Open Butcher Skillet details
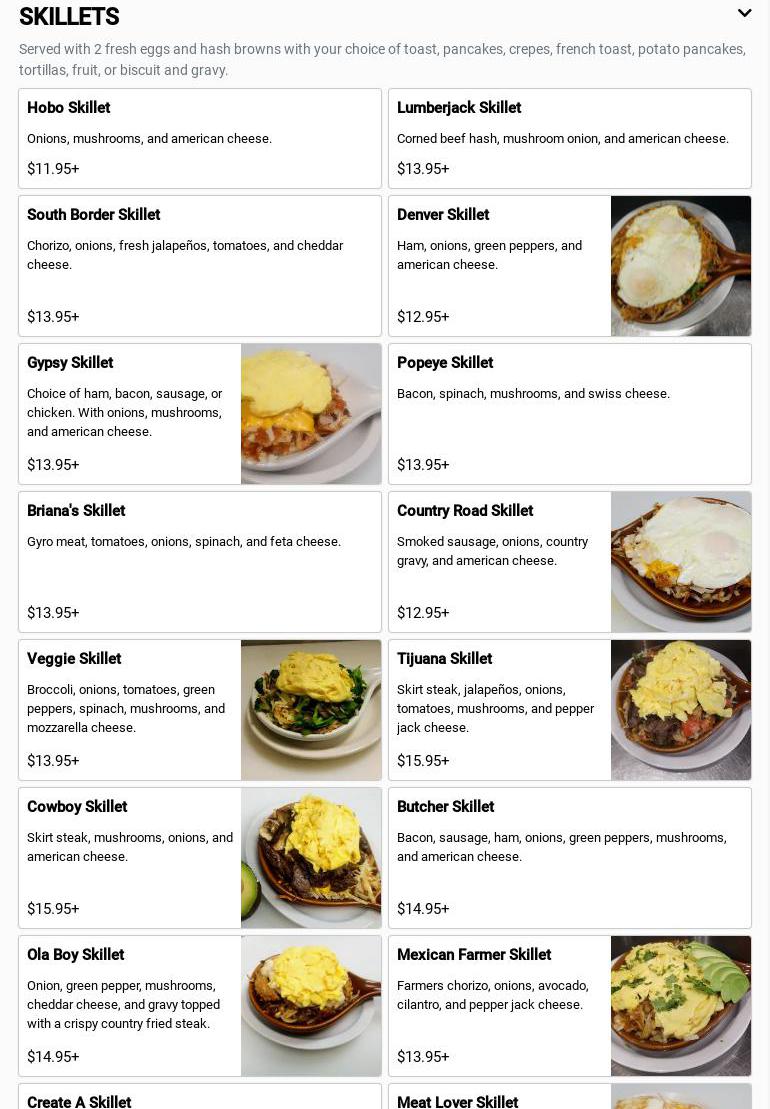 coord(569,857)
